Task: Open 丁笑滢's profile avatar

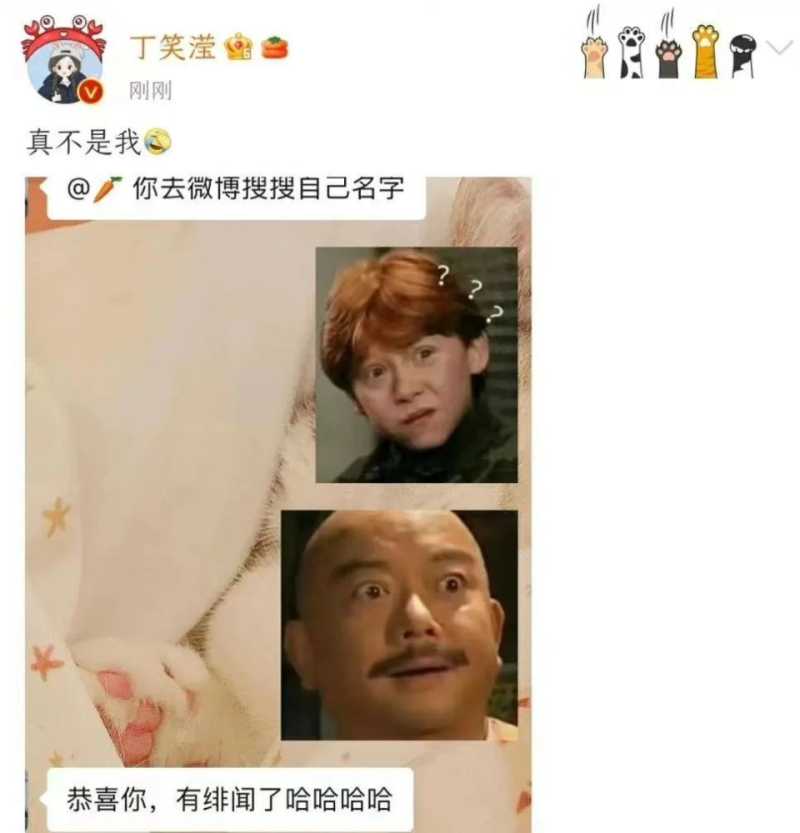Action: tap(64, 62)
